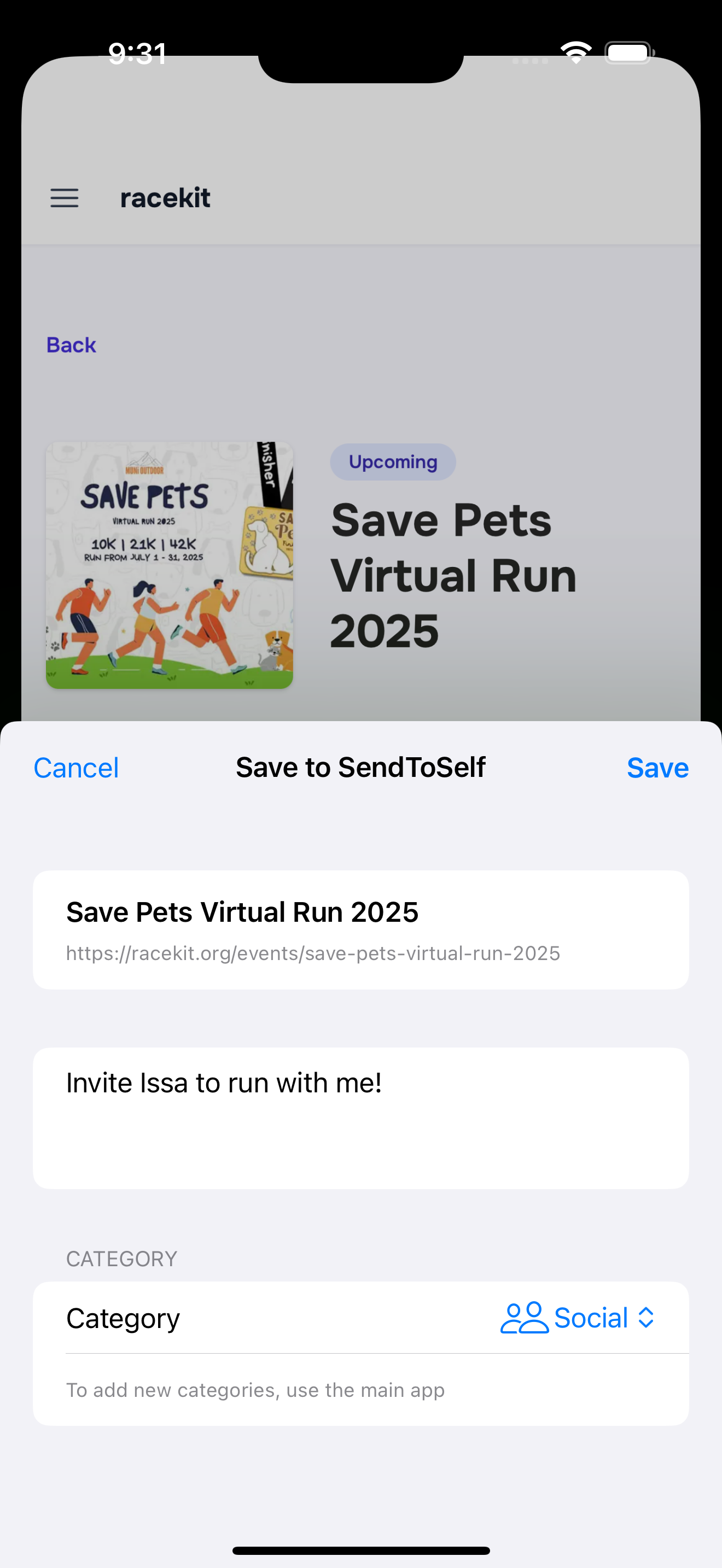
Task: Edit the note 'Invite Issa to run with me!'
Action: coord(360,1117)
